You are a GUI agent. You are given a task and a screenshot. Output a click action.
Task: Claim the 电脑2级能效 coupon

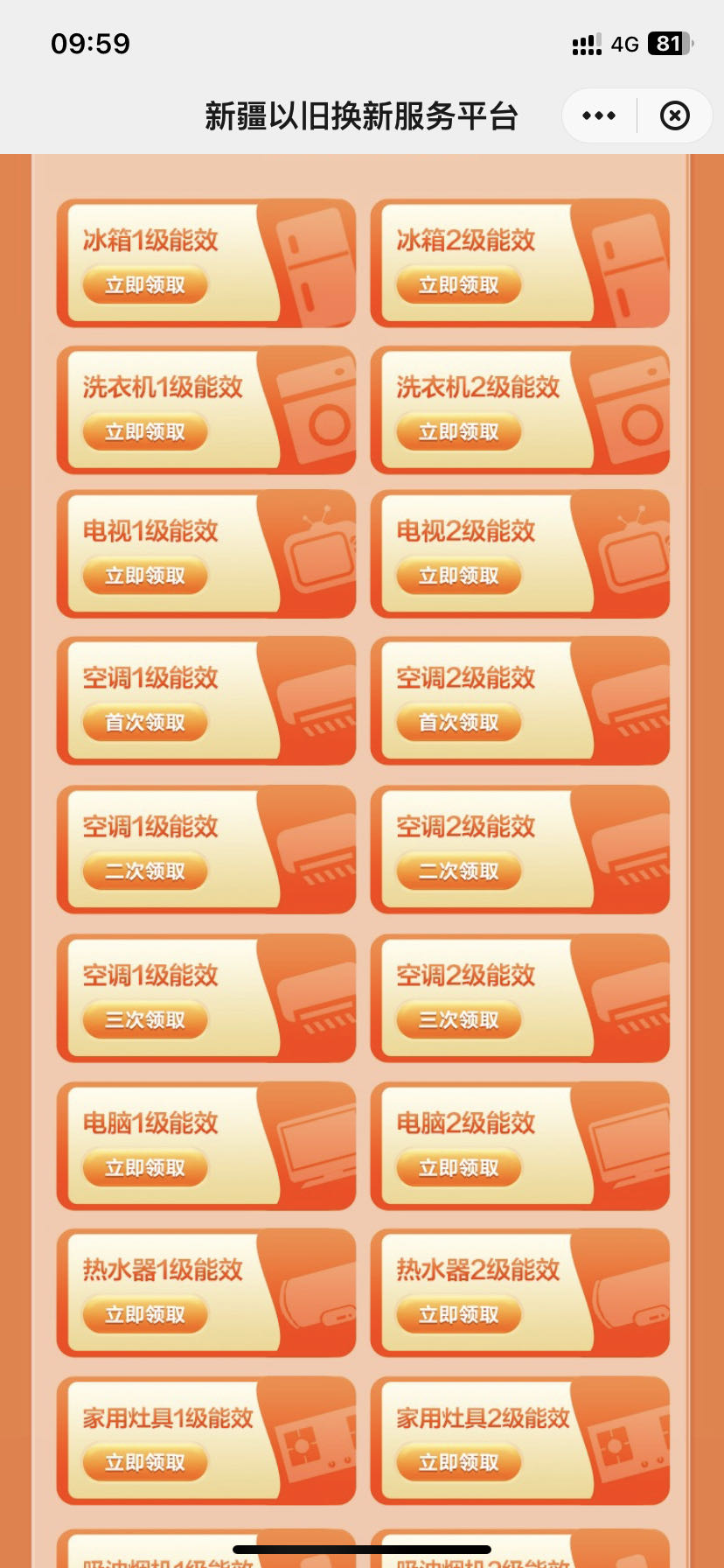459,1168
